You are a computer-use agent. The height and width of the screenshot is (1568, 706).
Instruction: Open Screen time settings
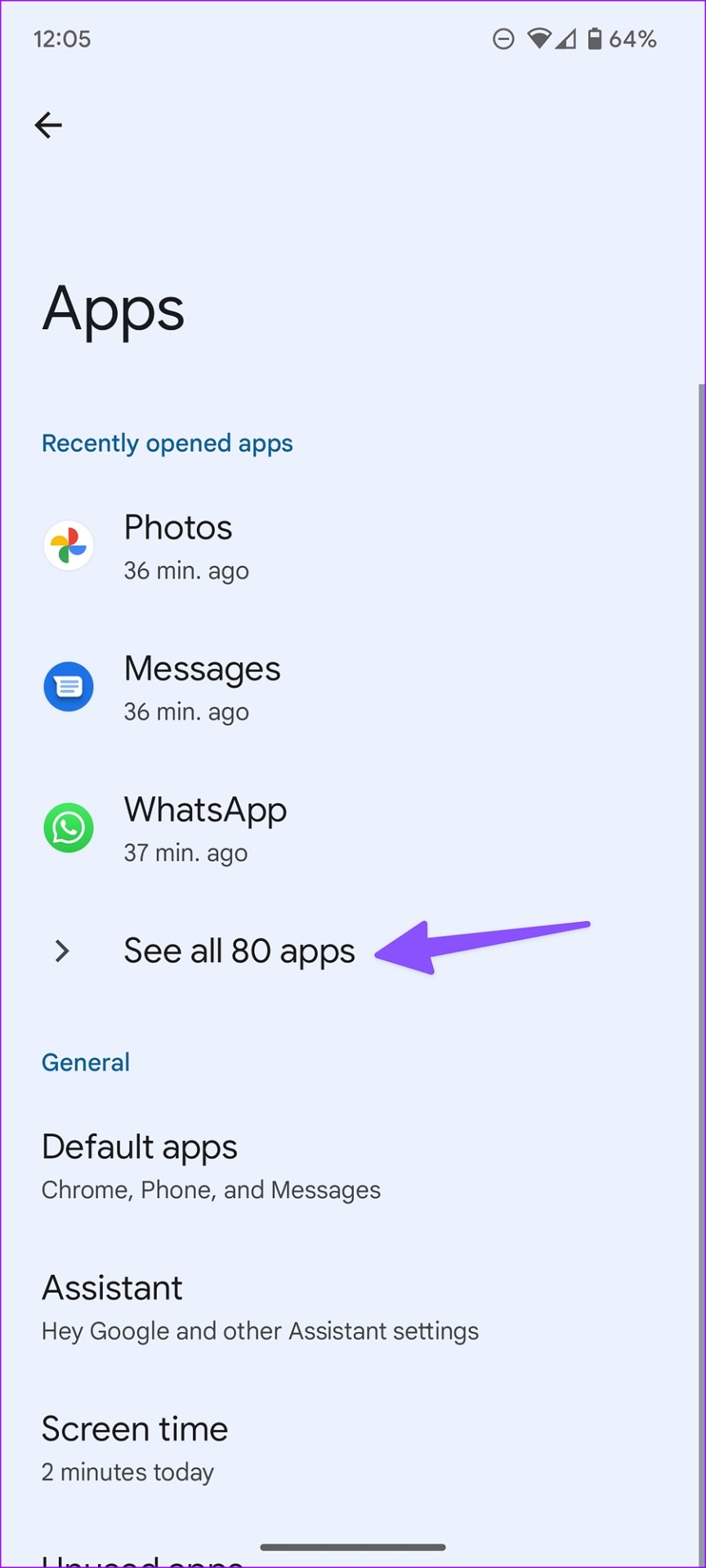tap(353, 1448)
